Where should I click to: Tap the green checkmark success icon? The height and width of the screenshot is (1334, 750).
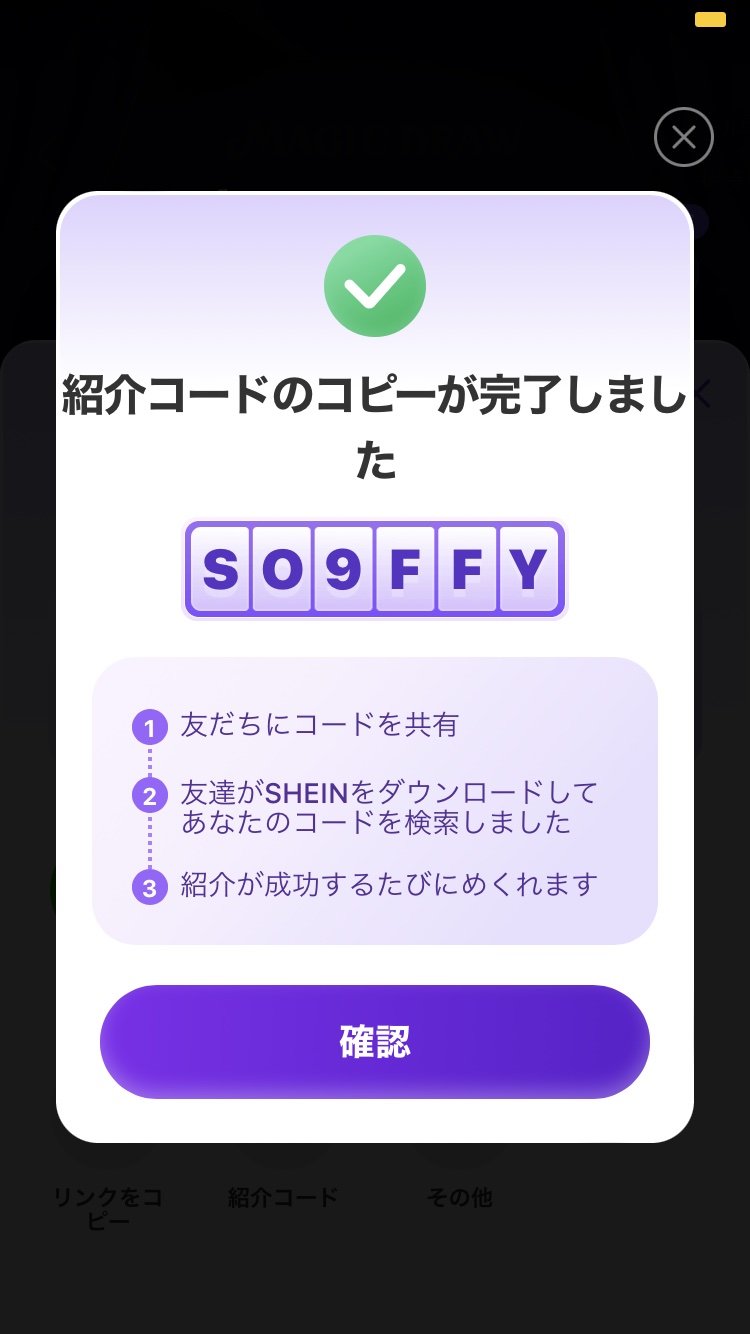(x=375, y=285)
